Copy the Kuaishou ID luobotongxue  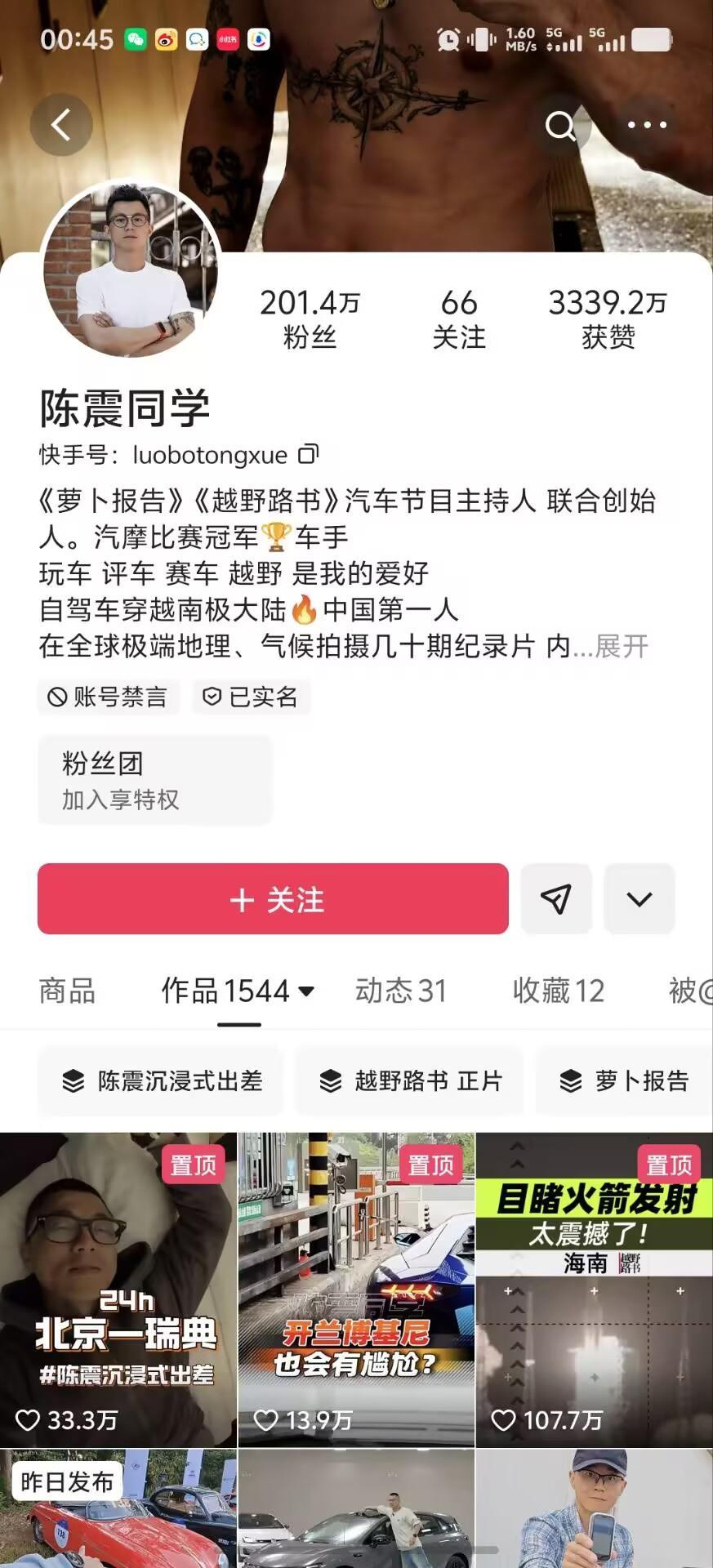308,454
